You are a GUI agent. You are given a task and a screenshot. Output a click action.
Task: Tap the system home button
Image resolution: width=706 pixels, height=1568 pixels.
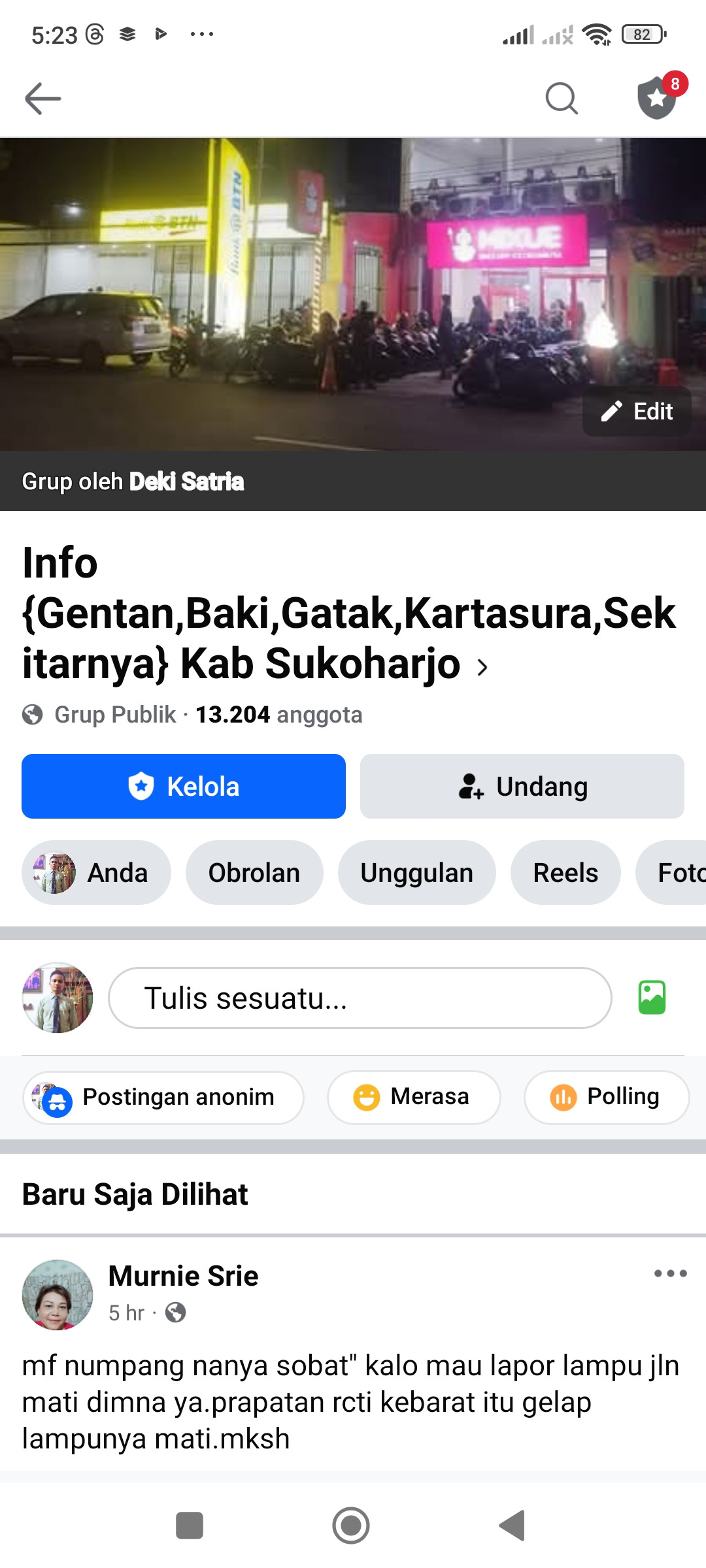(351, 1526)
